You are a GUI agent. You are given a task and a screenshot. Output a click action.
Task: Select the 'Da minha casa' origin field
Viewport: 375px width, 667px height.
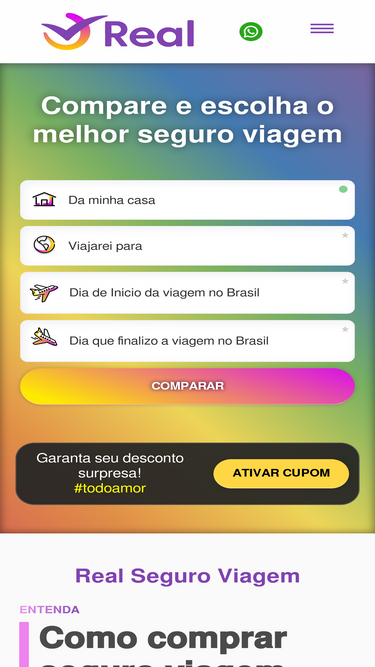point(188,200)
